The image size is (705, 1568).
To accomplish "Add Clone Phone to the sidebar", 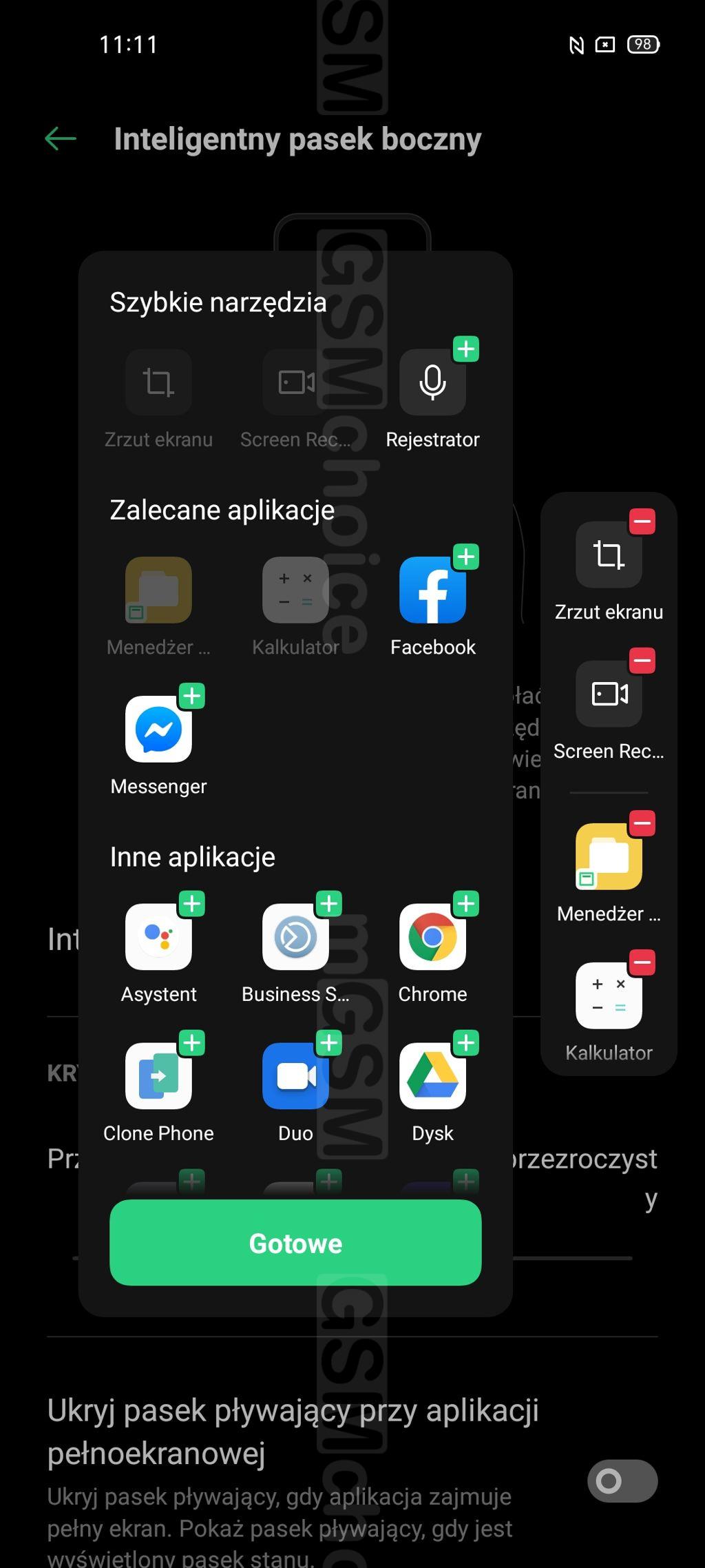I will click(192, 1043).
